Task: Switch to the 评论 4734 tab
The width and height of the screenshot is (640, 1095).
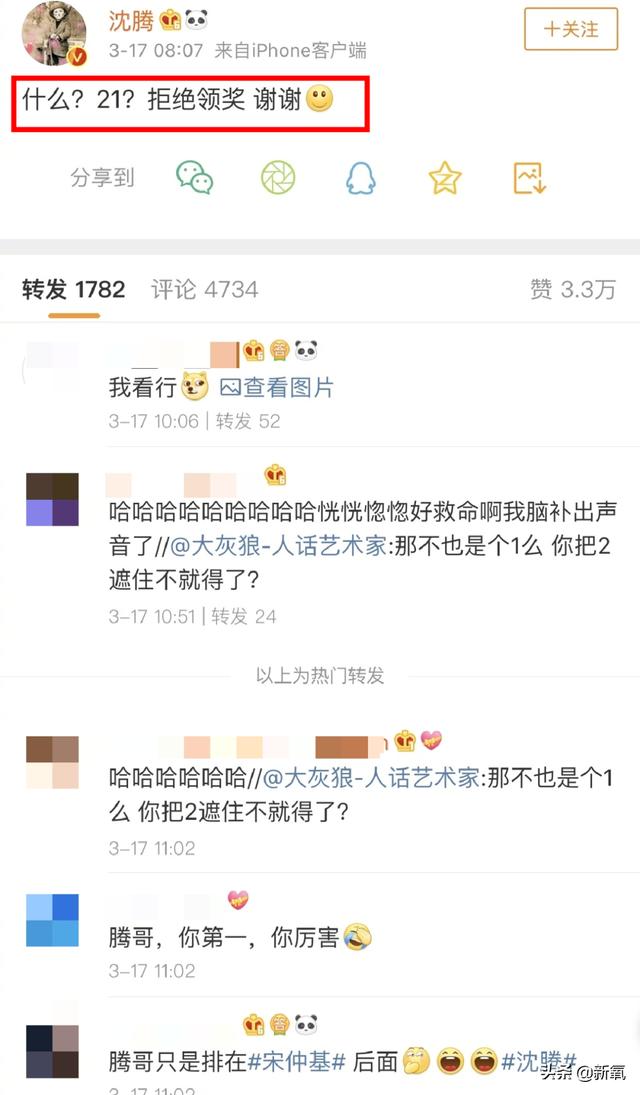Action: pyautogui.click(x=205, y=290)
